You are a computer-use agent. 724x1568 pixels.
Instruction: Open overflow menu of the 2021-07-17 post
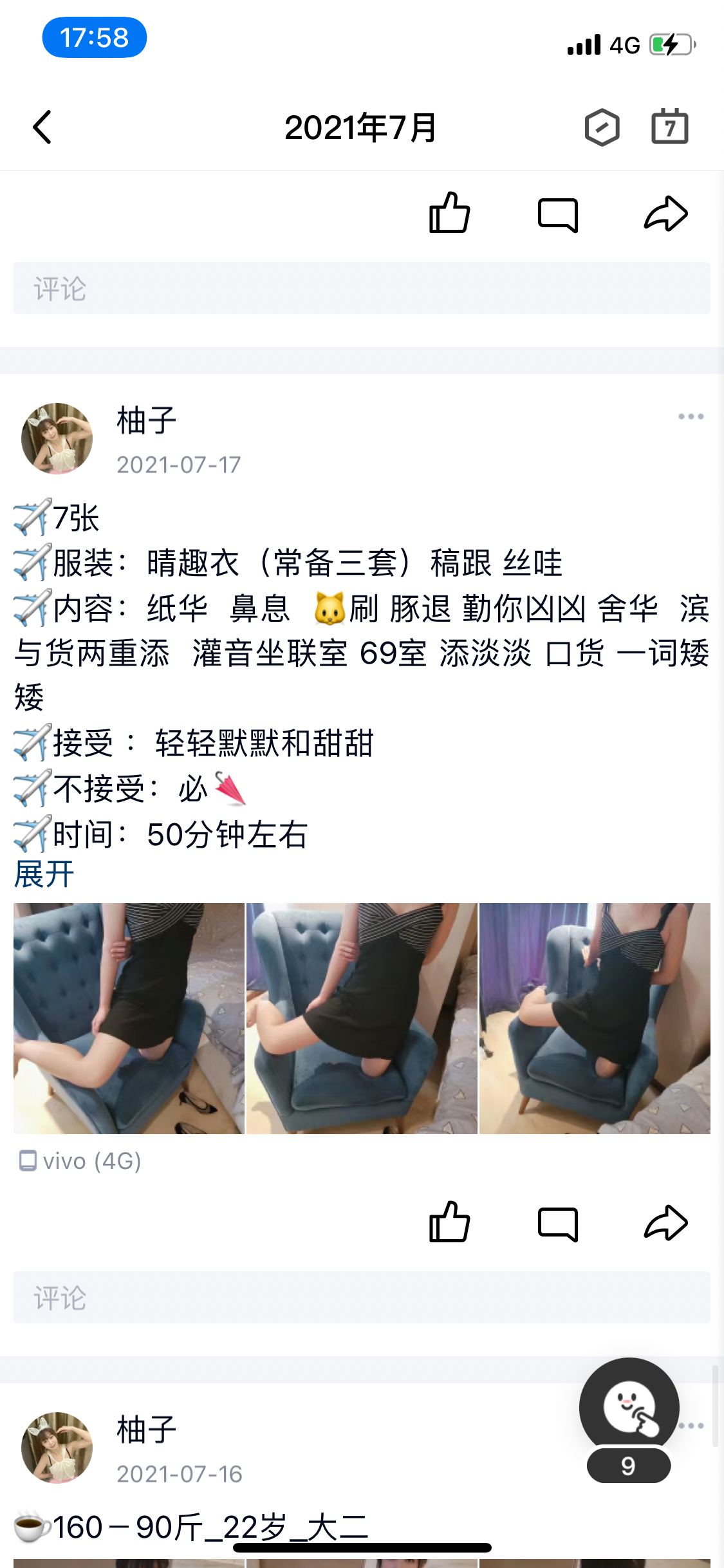[x=691, y=417]
